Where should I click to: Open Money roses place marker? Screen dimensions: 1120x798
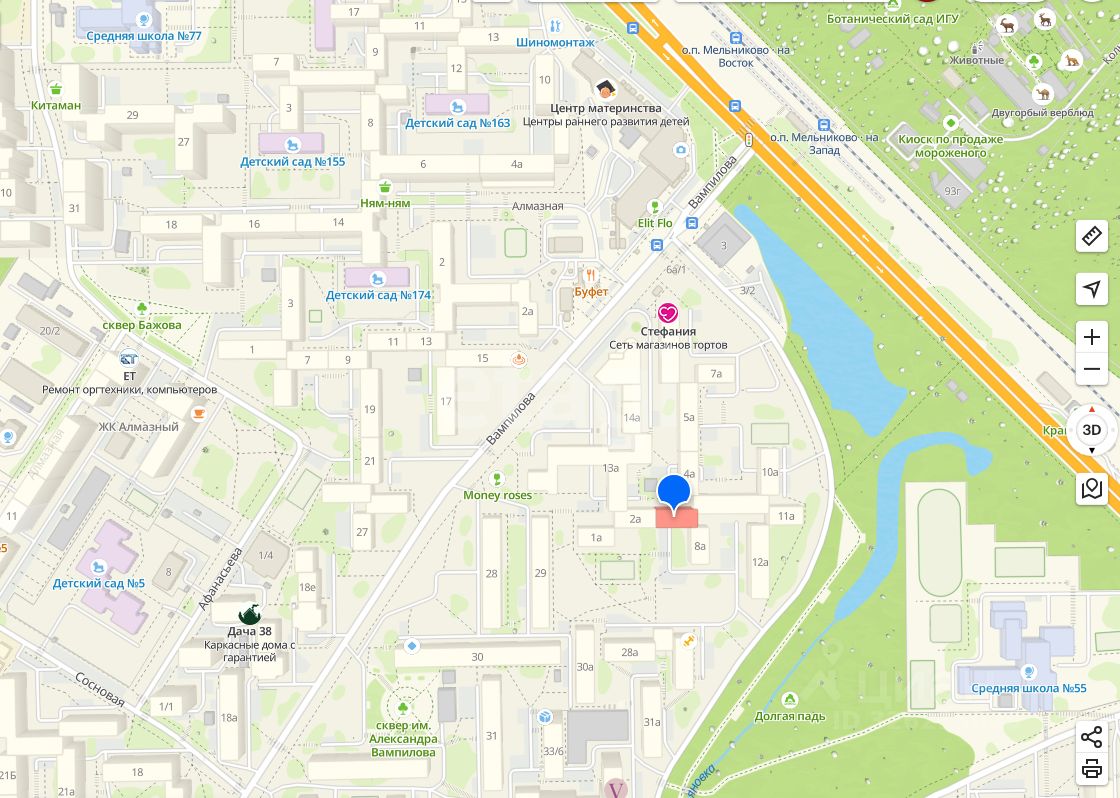pos(497,478)
